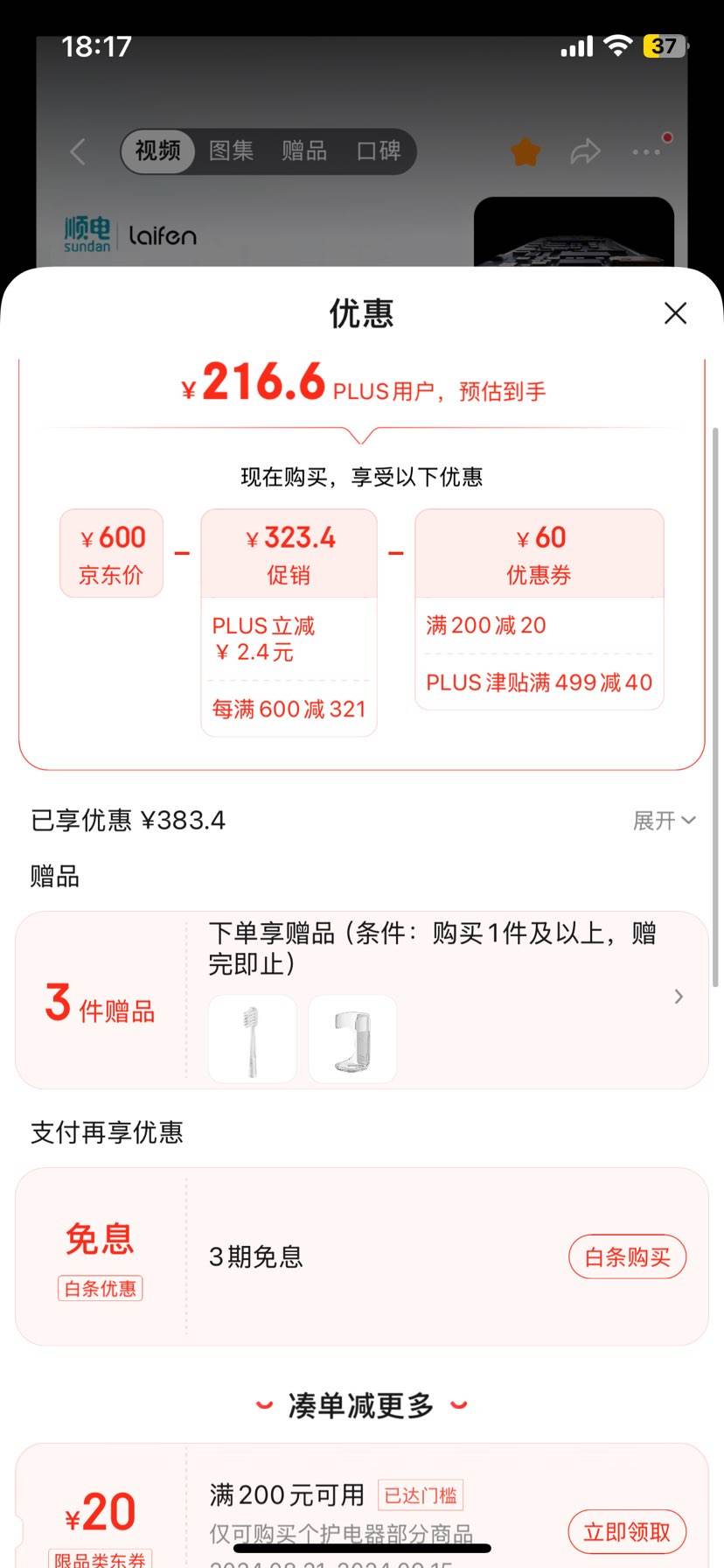
Task: Switch to the 赠品 tab
Action: [303, 151]
